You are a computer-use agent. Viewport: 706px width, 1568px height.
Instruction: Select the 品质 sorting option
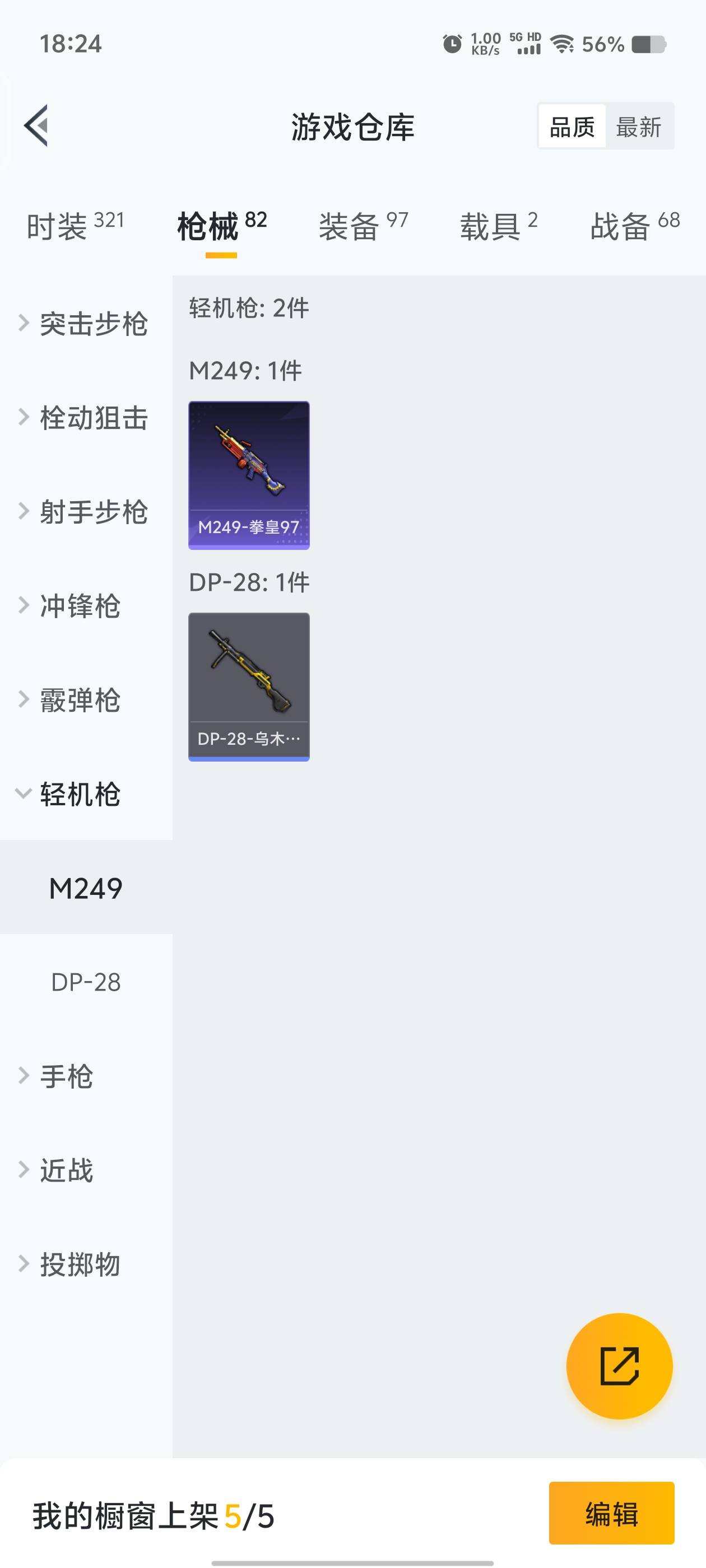(x=573, y=127)
